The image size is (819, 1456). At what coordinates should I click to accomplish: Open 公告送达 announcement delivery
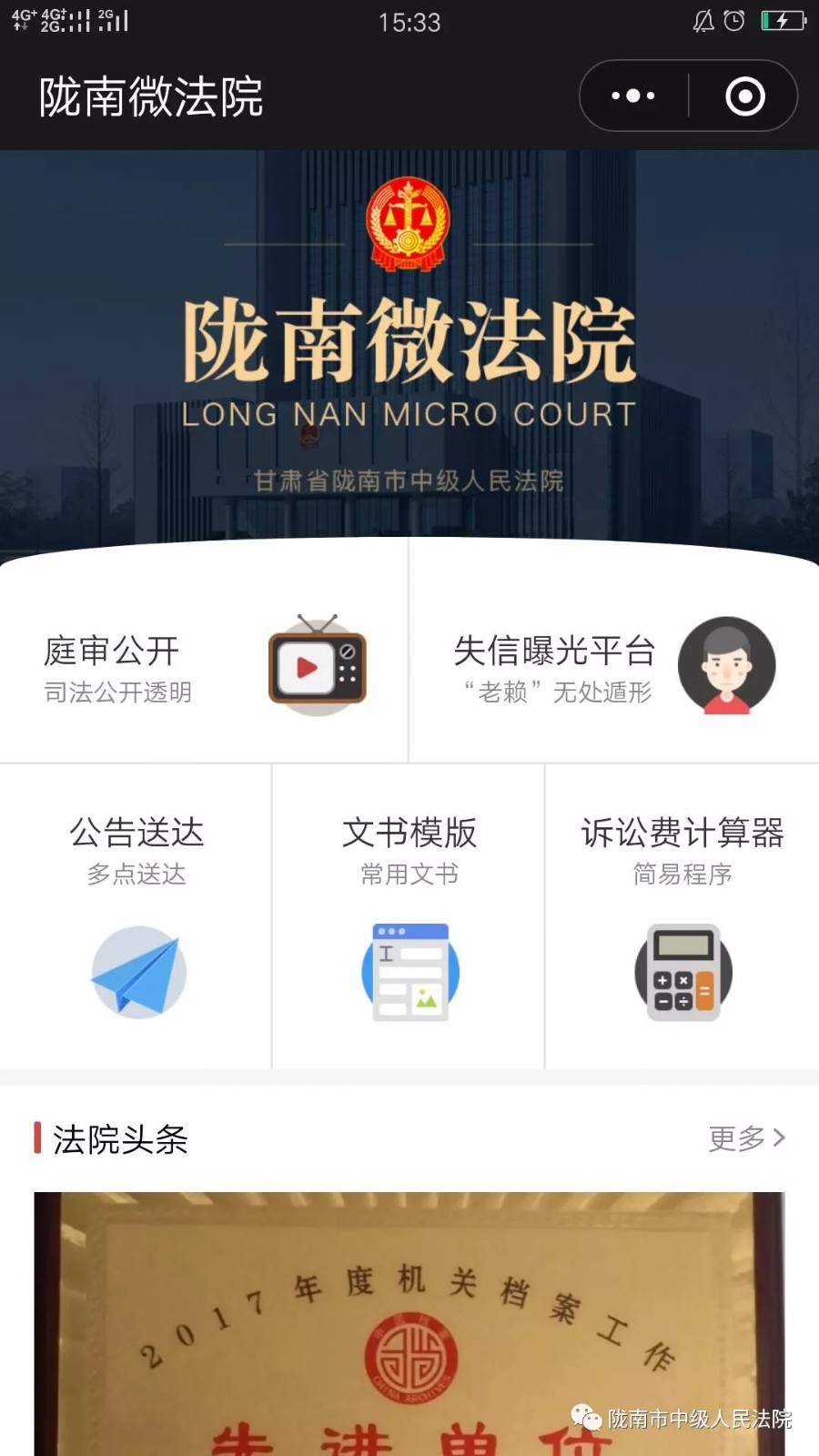pos(136,915)
